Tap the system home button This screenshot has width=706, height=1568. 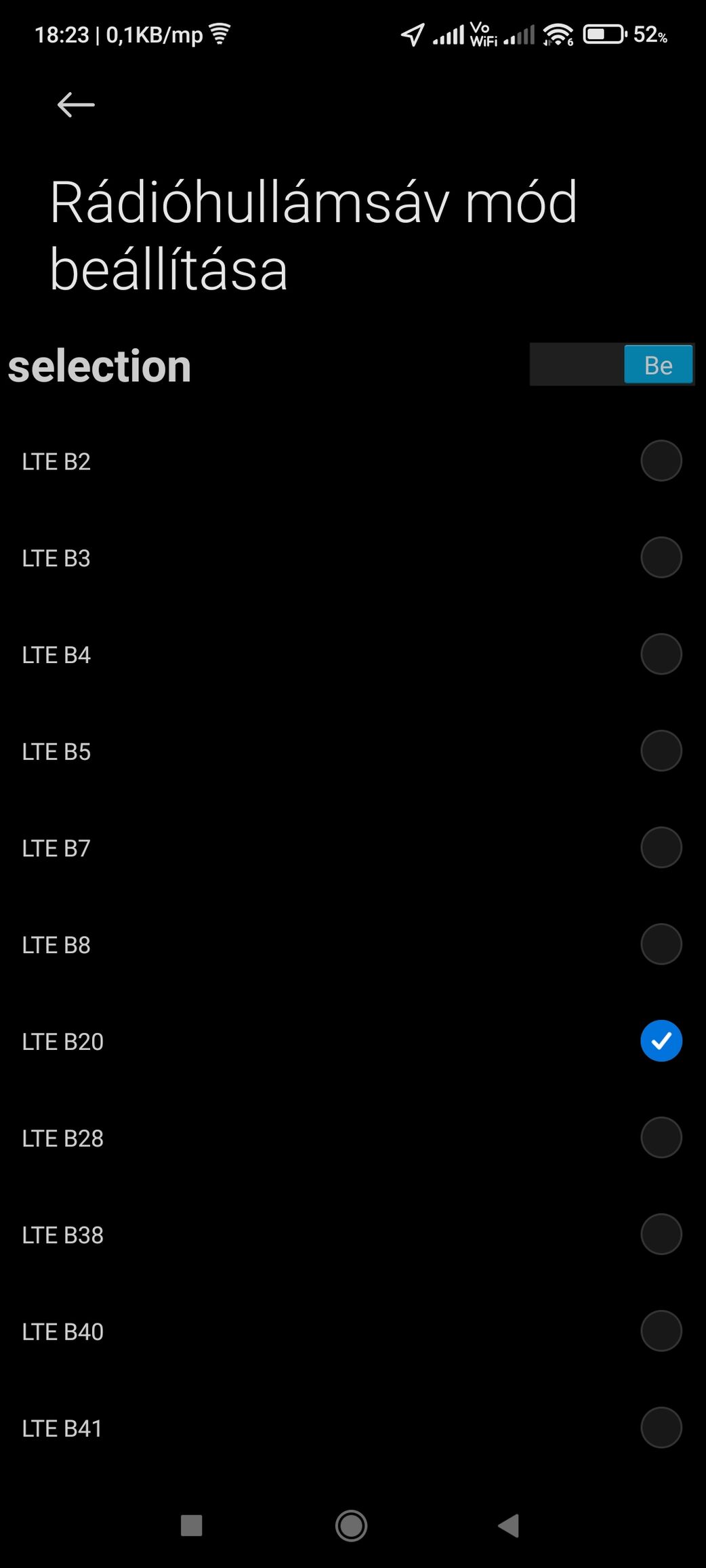(352, 1525)
